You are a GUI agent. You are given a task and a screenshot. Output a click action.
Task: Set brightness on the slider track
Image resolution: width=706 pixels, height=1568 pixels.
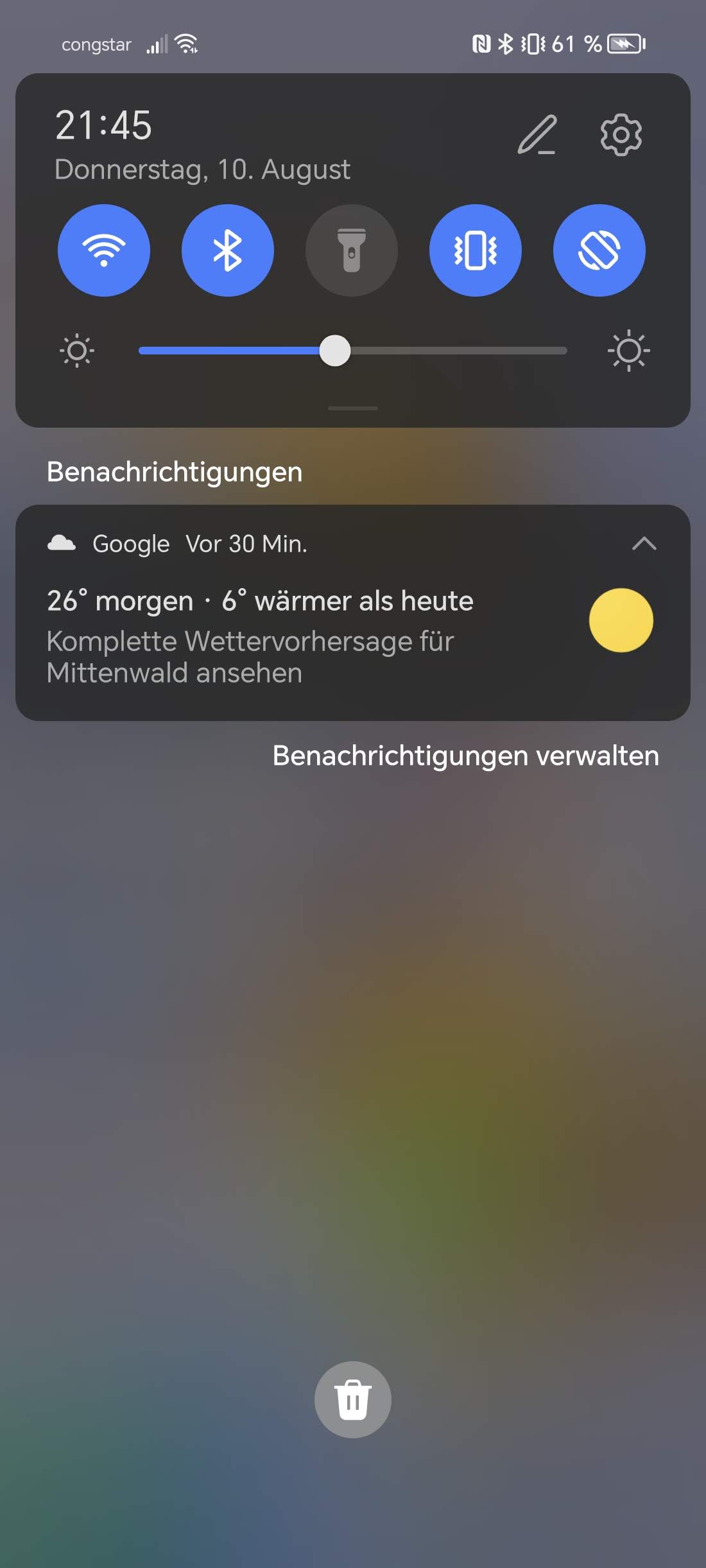(x=449, y=351)
